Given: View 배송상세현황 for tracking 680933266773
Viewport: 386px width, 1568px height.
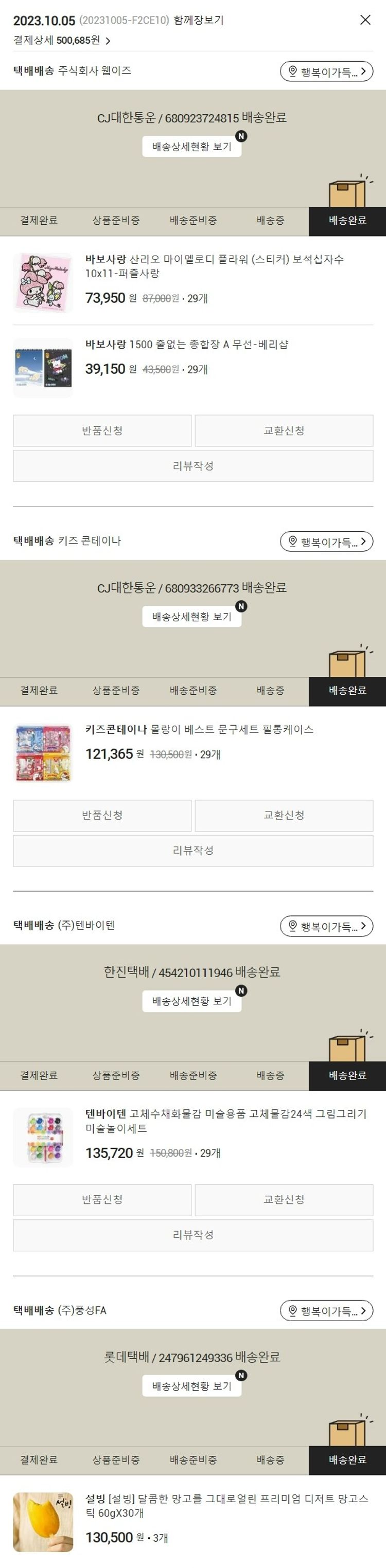Looking at the screenshot, I should (x=192, y=617).
